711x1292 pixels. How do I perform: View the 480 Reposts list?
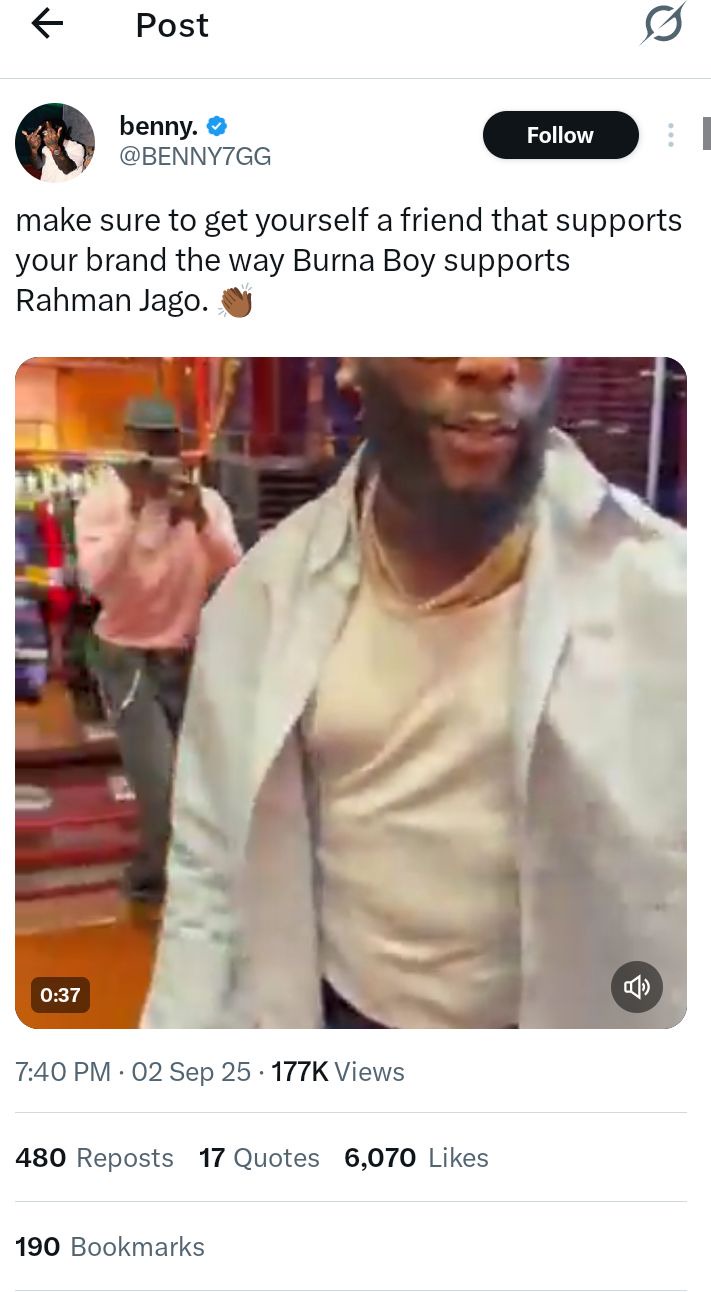[95, 1158]
